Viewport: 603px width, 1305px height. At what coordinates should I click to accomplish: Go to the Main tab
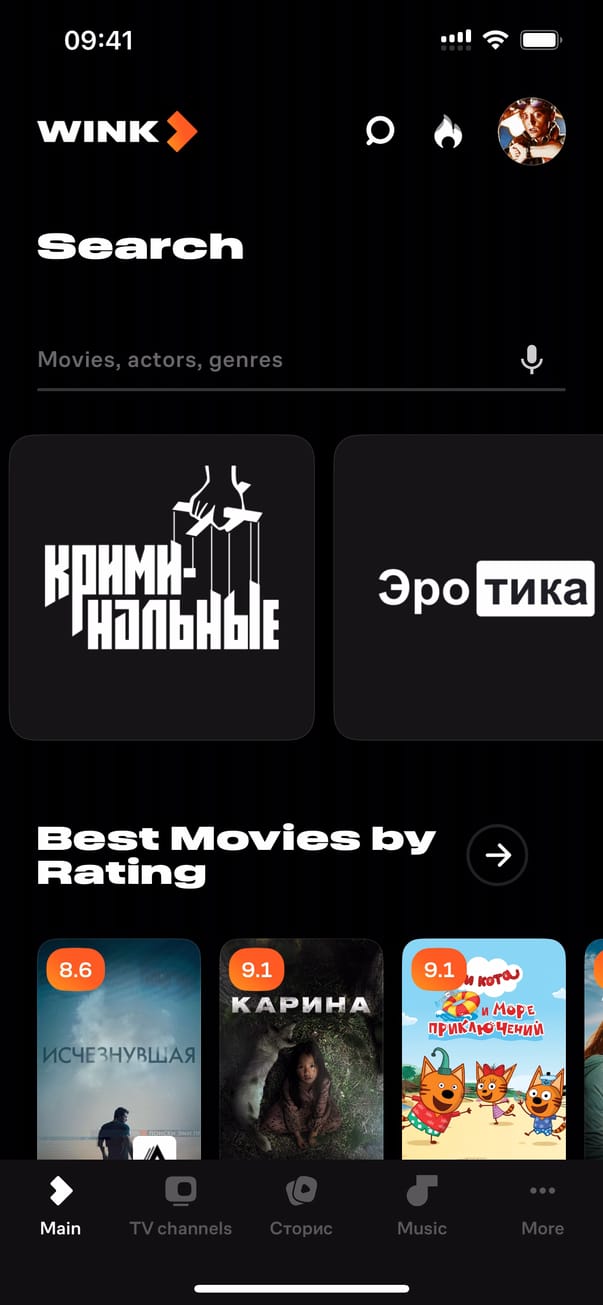[x=60, y=1205]
